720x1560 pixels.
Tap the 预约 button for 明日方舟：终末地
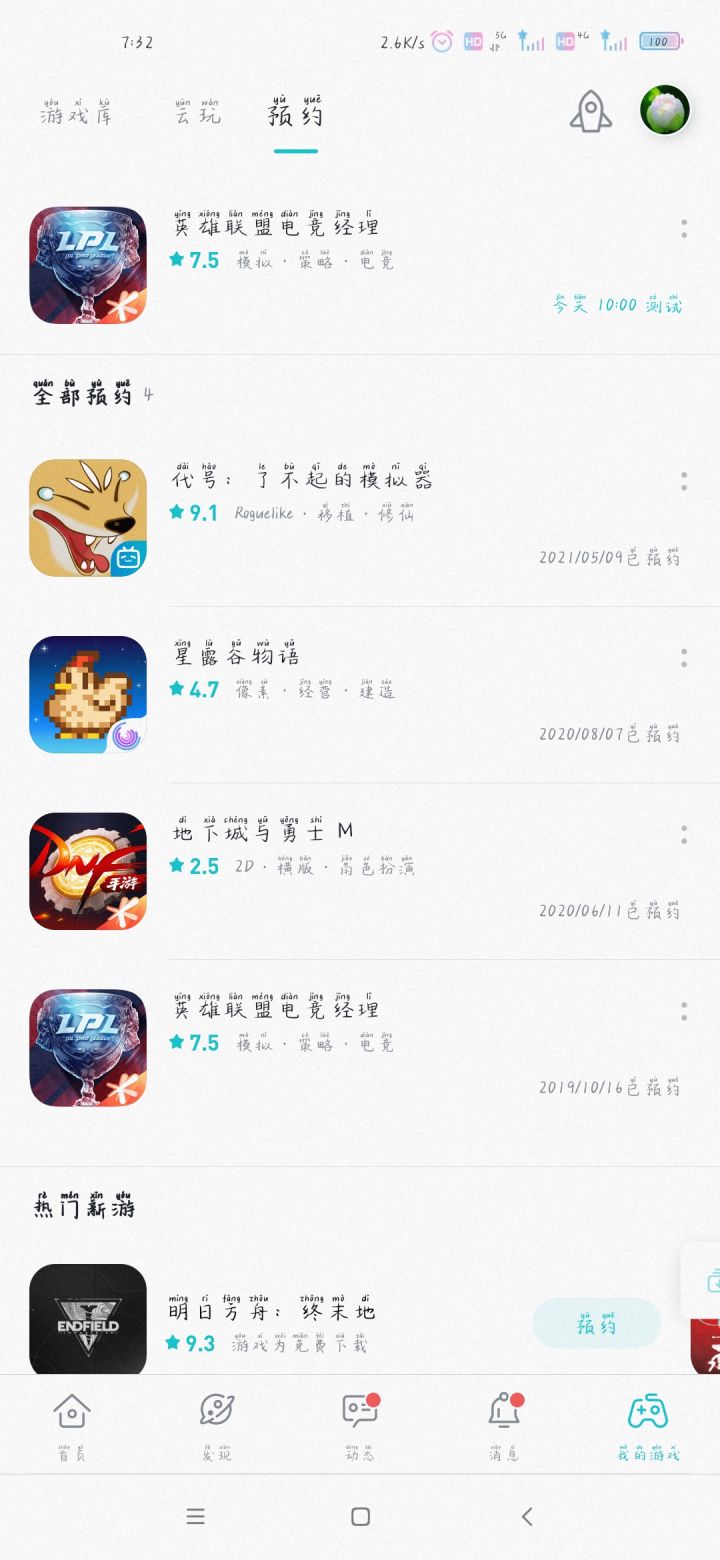coord(597,1322)
